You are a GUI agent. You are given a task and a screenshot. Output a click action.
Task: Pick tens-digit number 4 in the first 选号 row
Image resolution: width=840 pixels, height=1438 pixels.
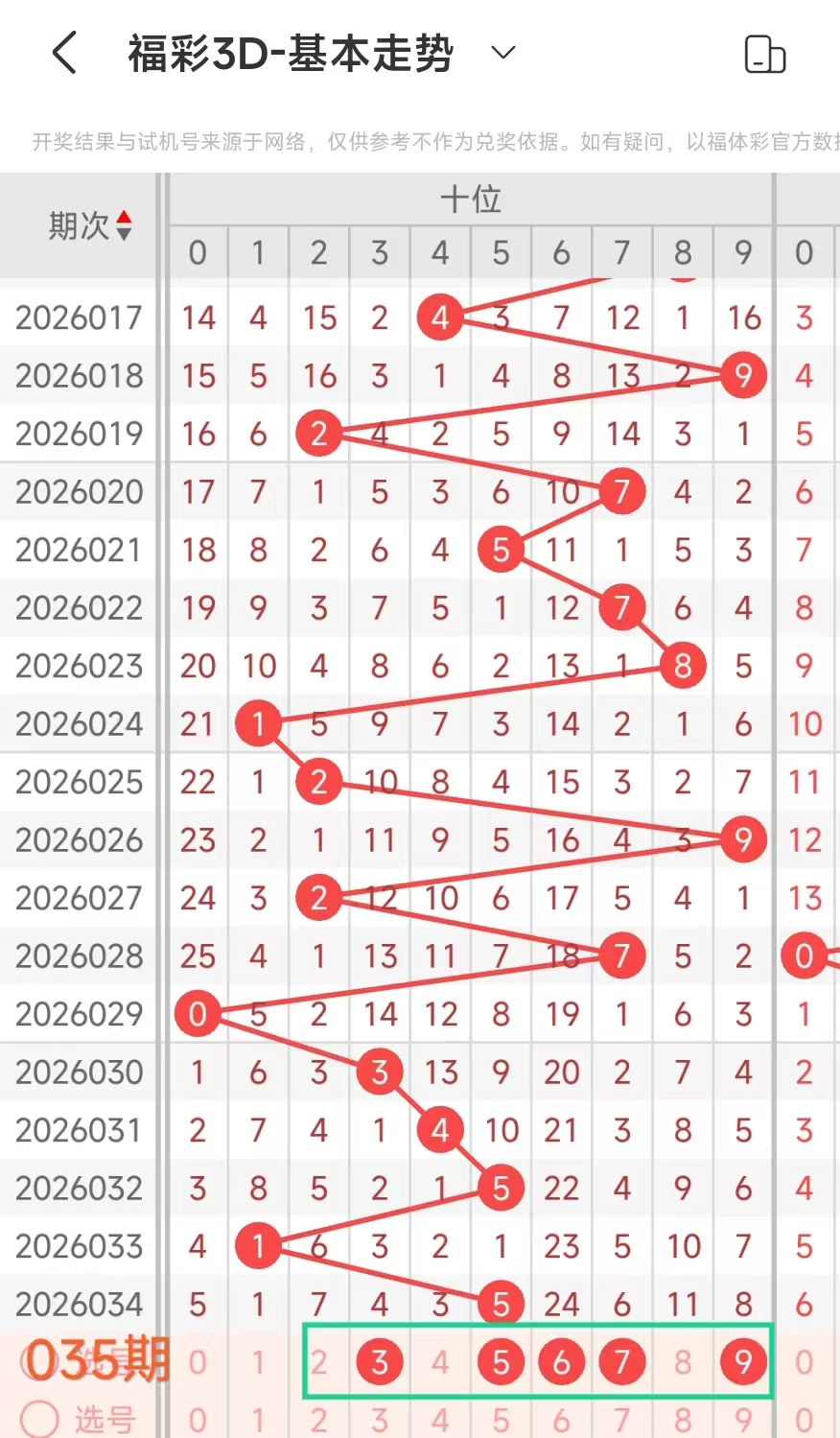tap(440, 1361)
